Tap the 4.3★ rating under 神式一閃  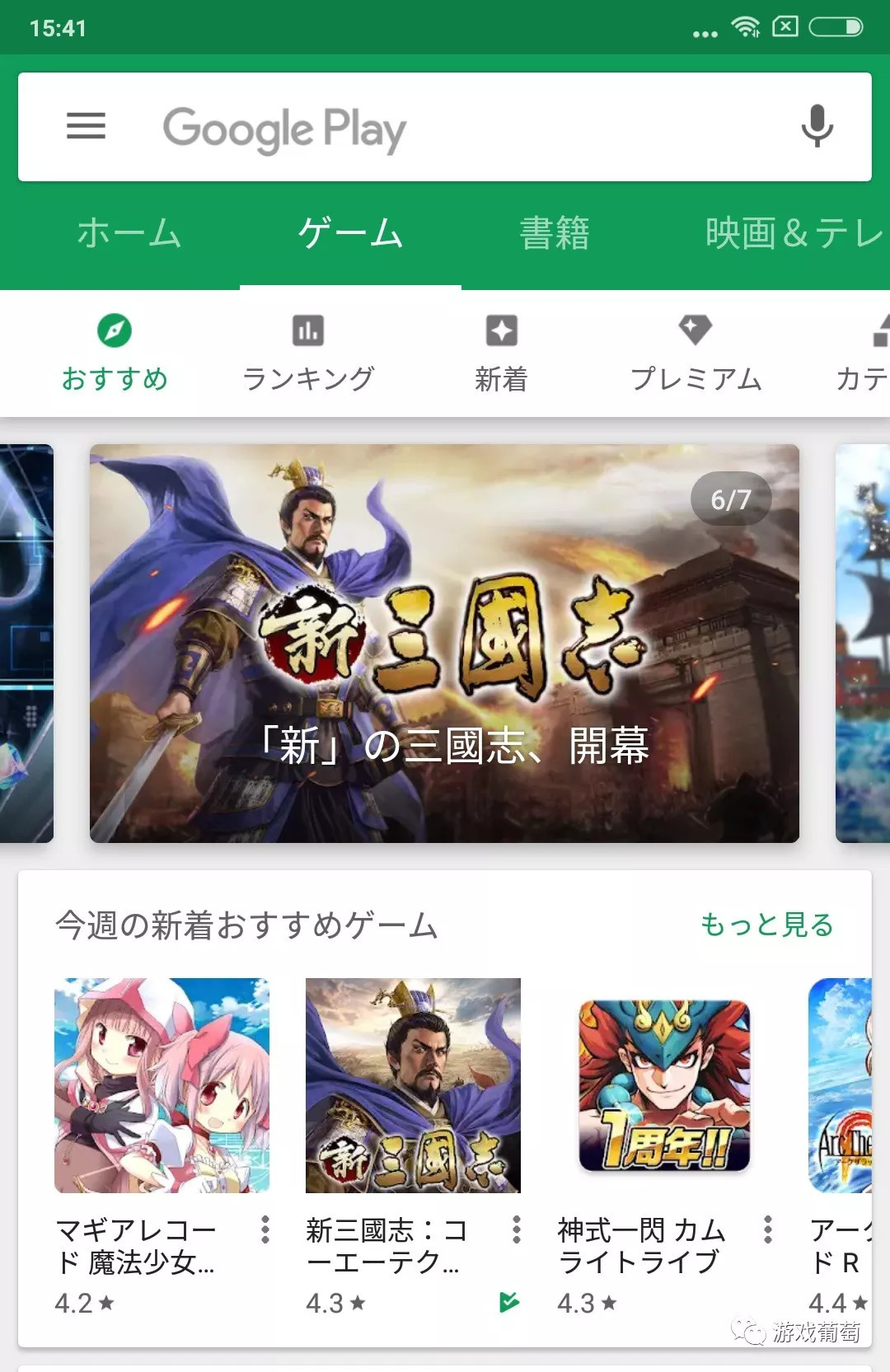(x=585, y=1302)
